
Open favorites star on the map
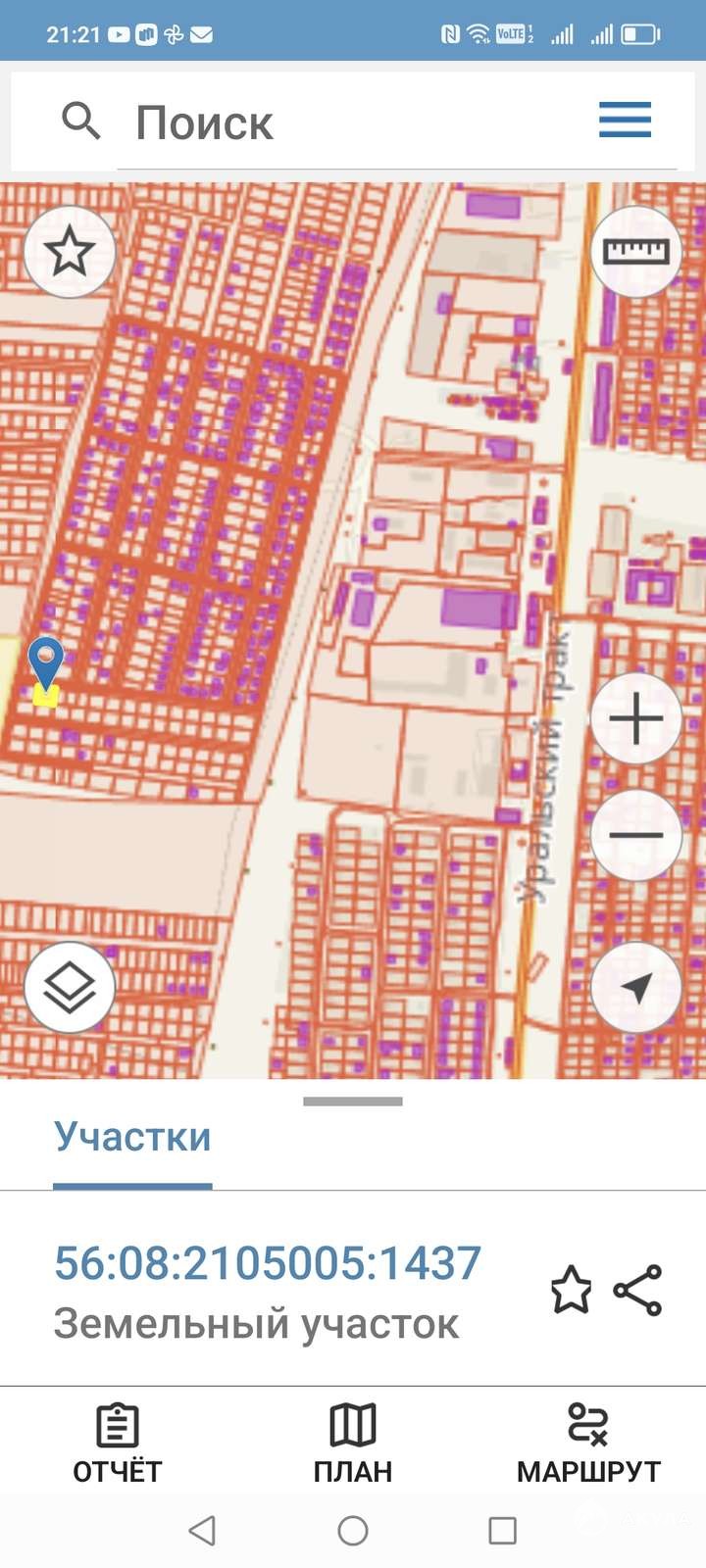click(70, 252)
